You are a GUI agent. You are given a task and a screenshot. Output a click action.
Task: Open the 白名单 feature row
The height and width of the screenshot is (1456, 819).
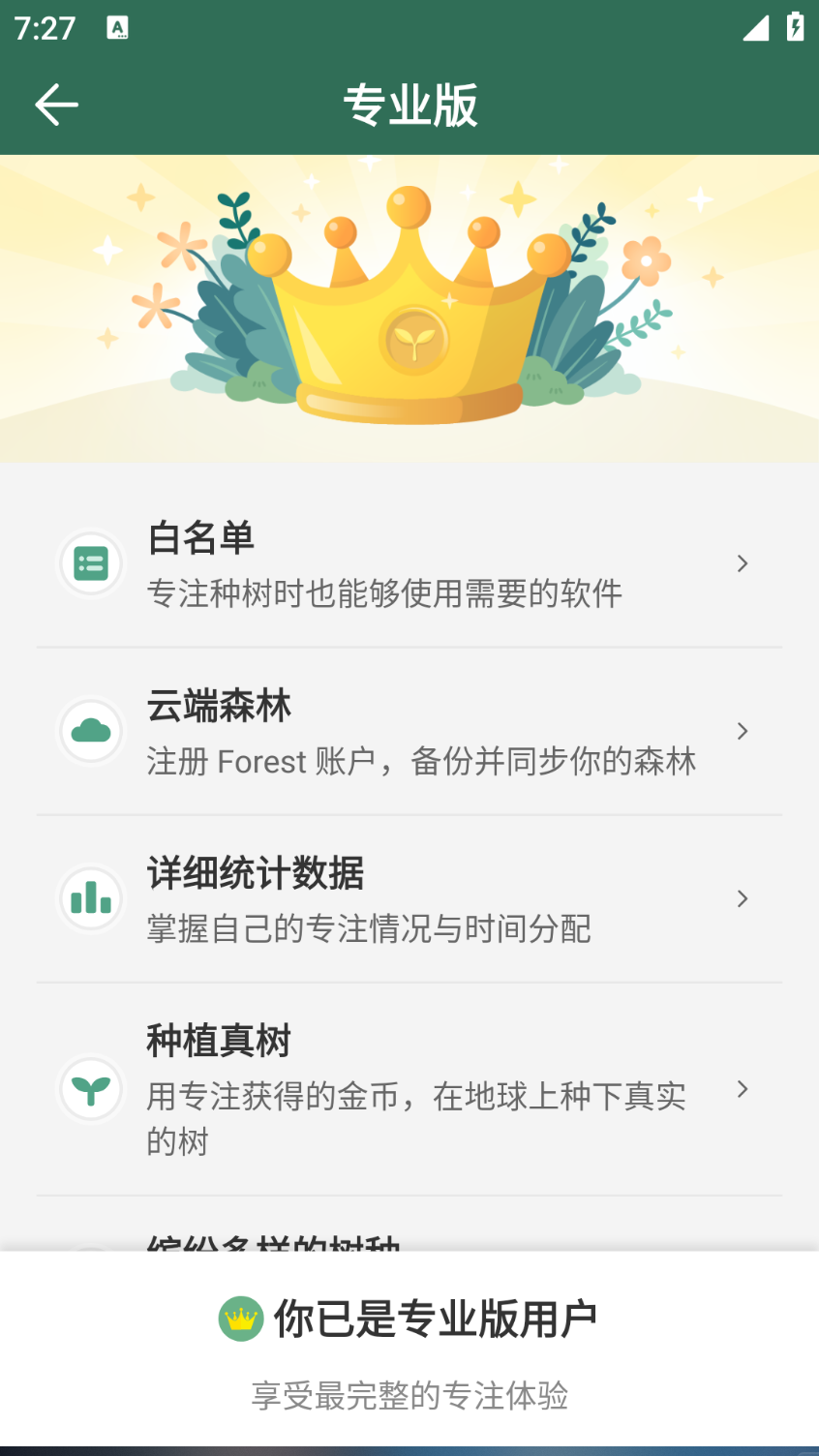click(x=409, y=563)
